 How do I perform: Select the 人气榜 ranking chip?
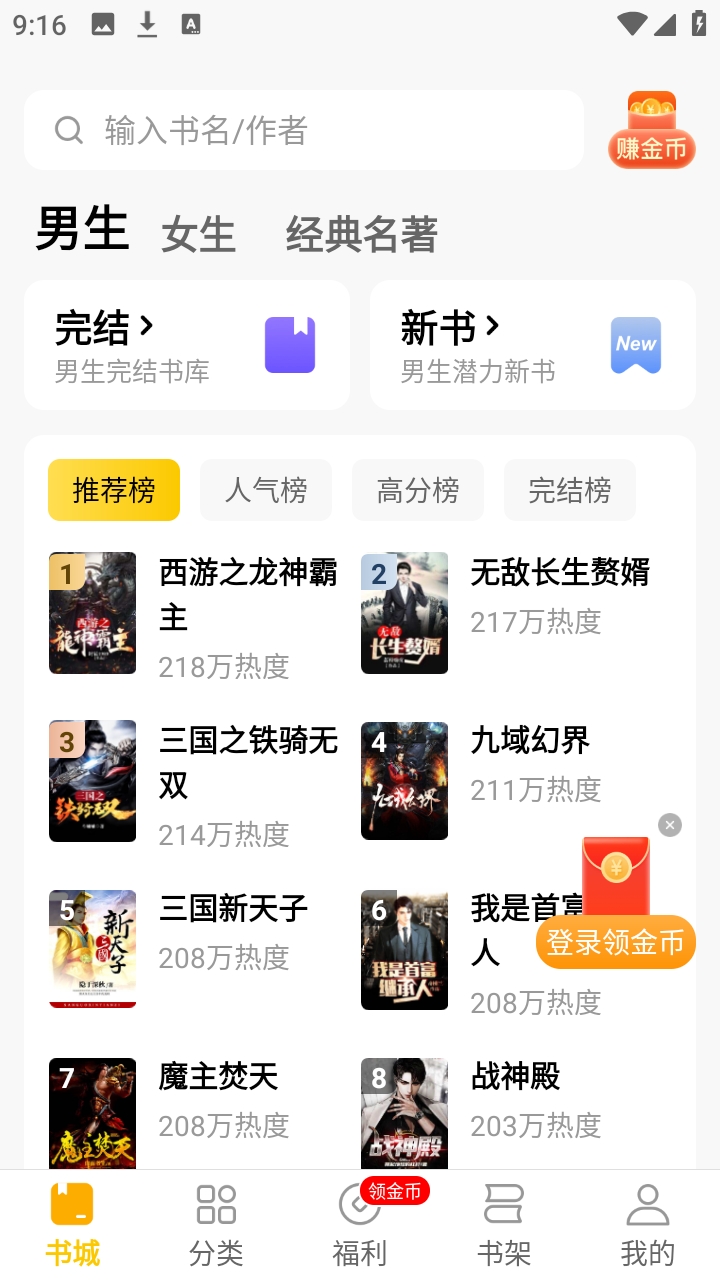click(266, 490)
